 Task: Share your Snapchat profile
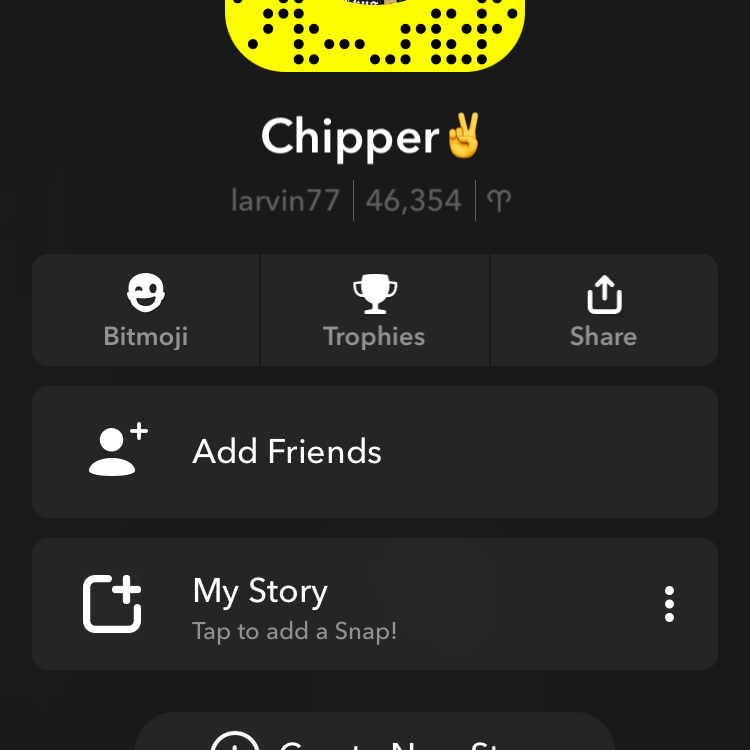pos(603,310)
